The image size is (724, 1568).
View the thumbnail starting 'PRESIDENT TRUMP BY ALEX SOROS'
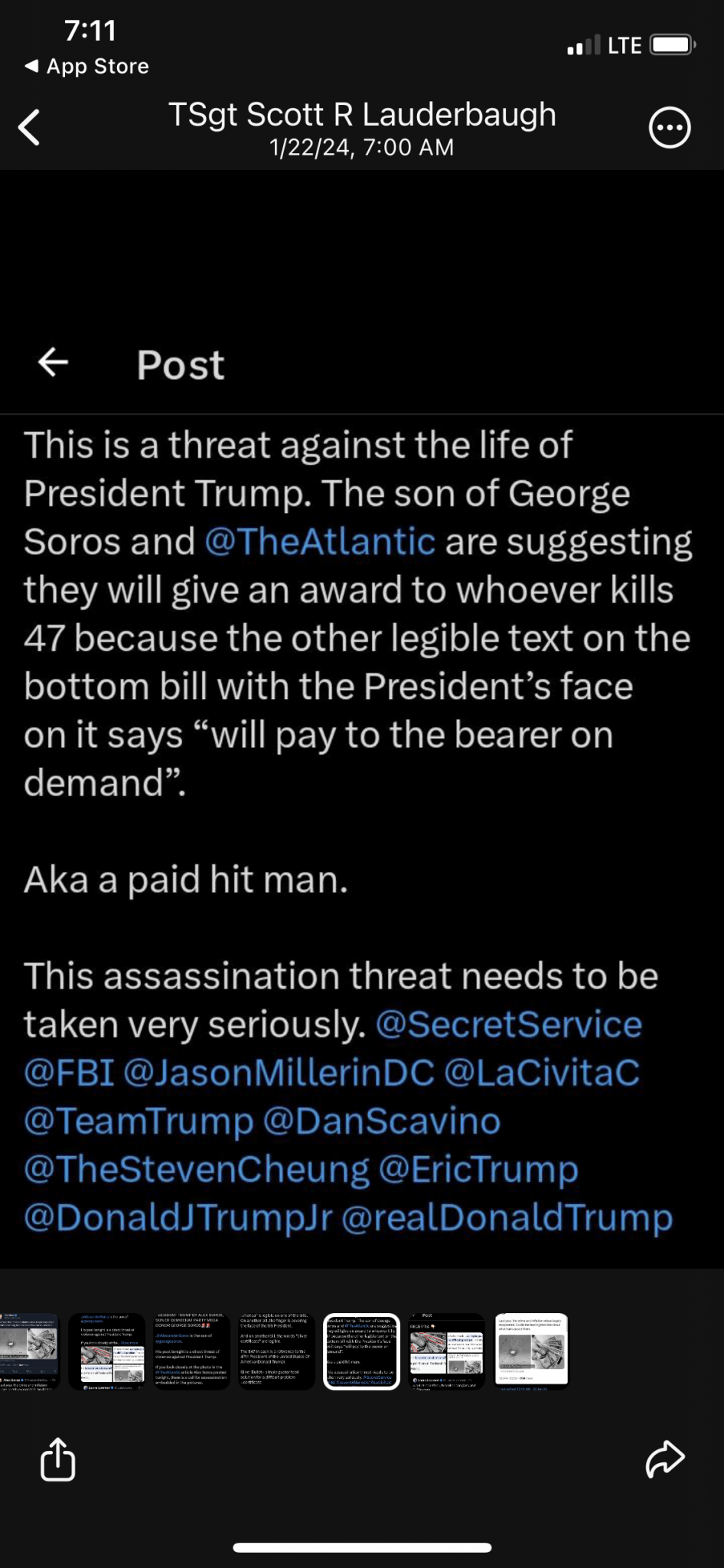(191, 1351)
